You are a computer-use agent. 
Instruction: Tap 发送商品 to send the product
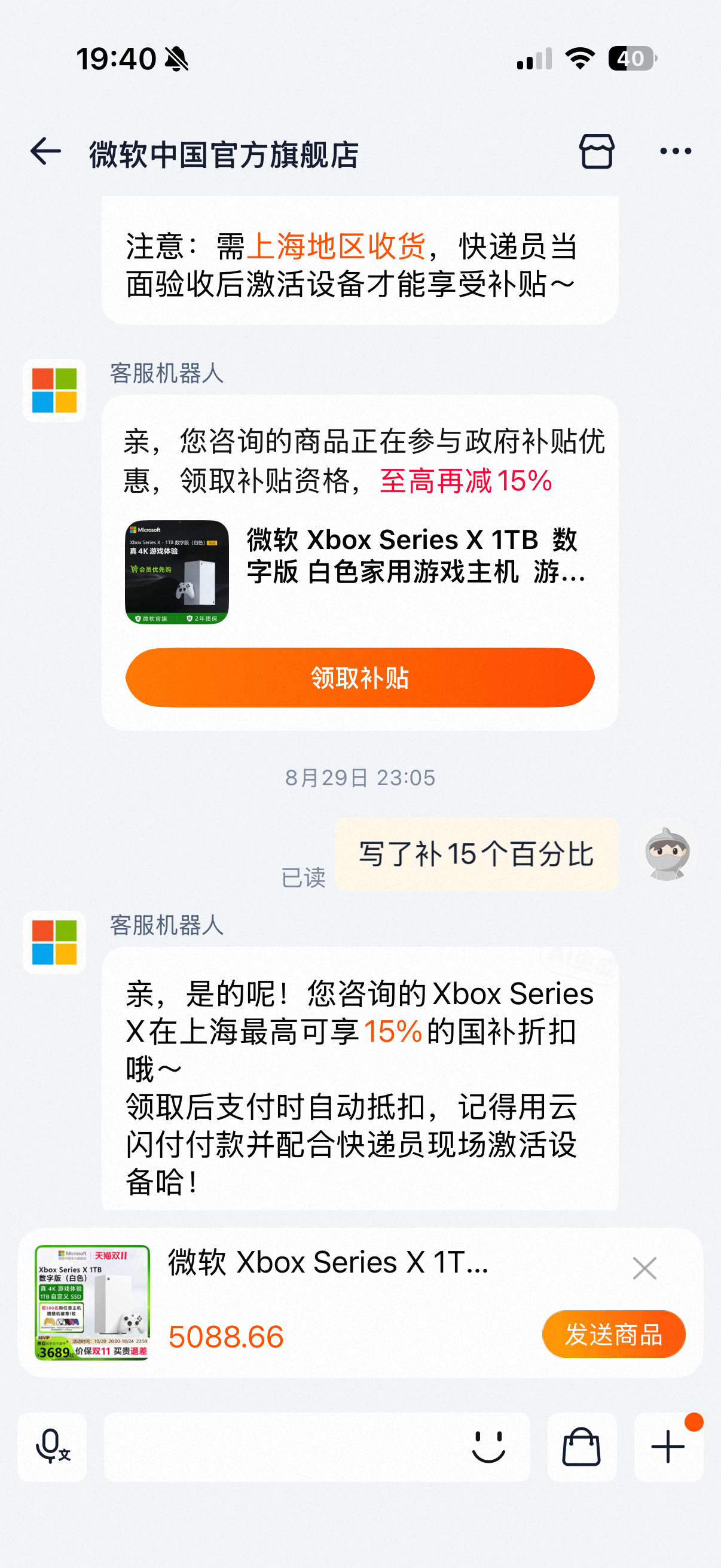tap(613, 1334)
